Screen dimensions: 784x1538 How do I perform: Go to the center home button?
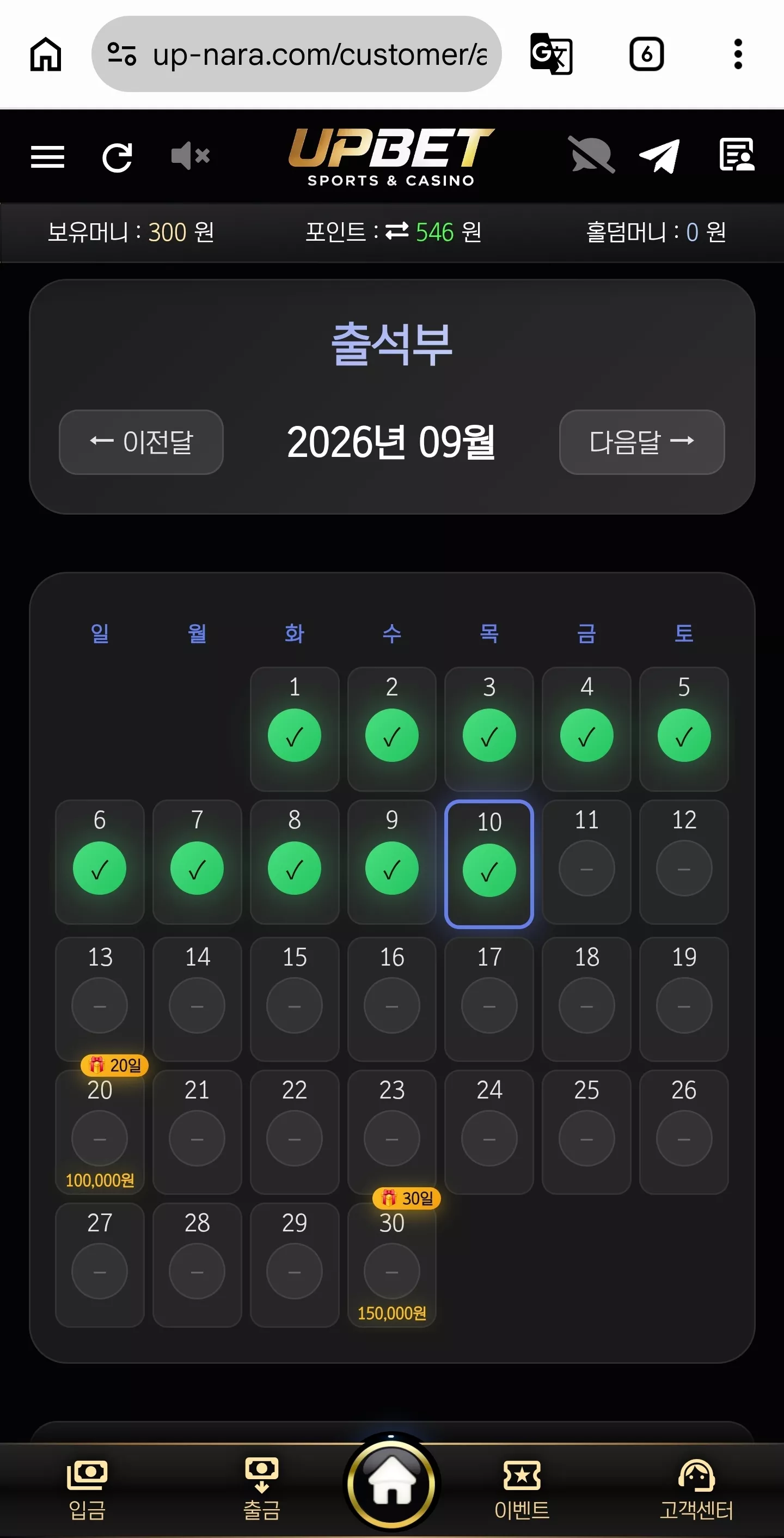click(391, 1484)
